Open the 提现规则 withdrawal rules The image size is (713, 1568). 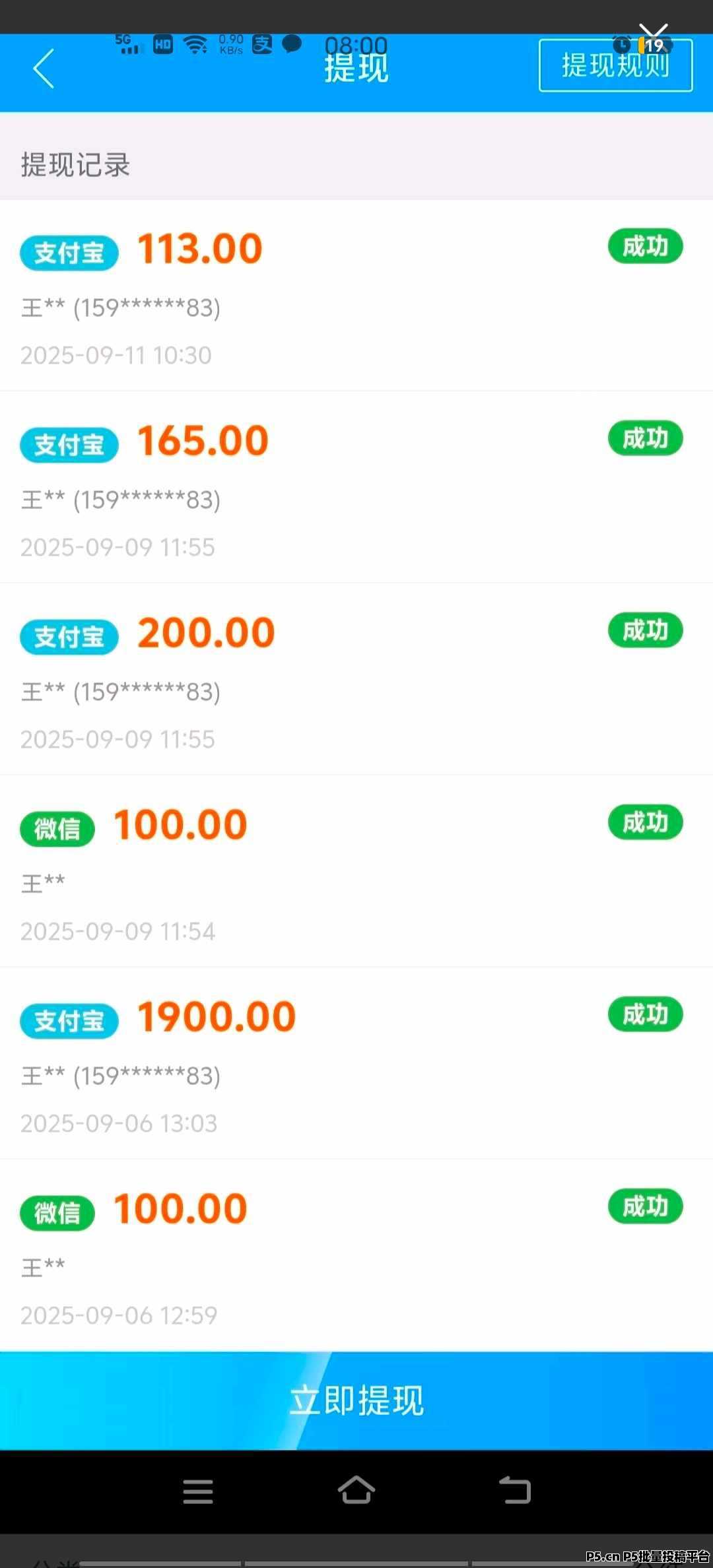[615, 65]
